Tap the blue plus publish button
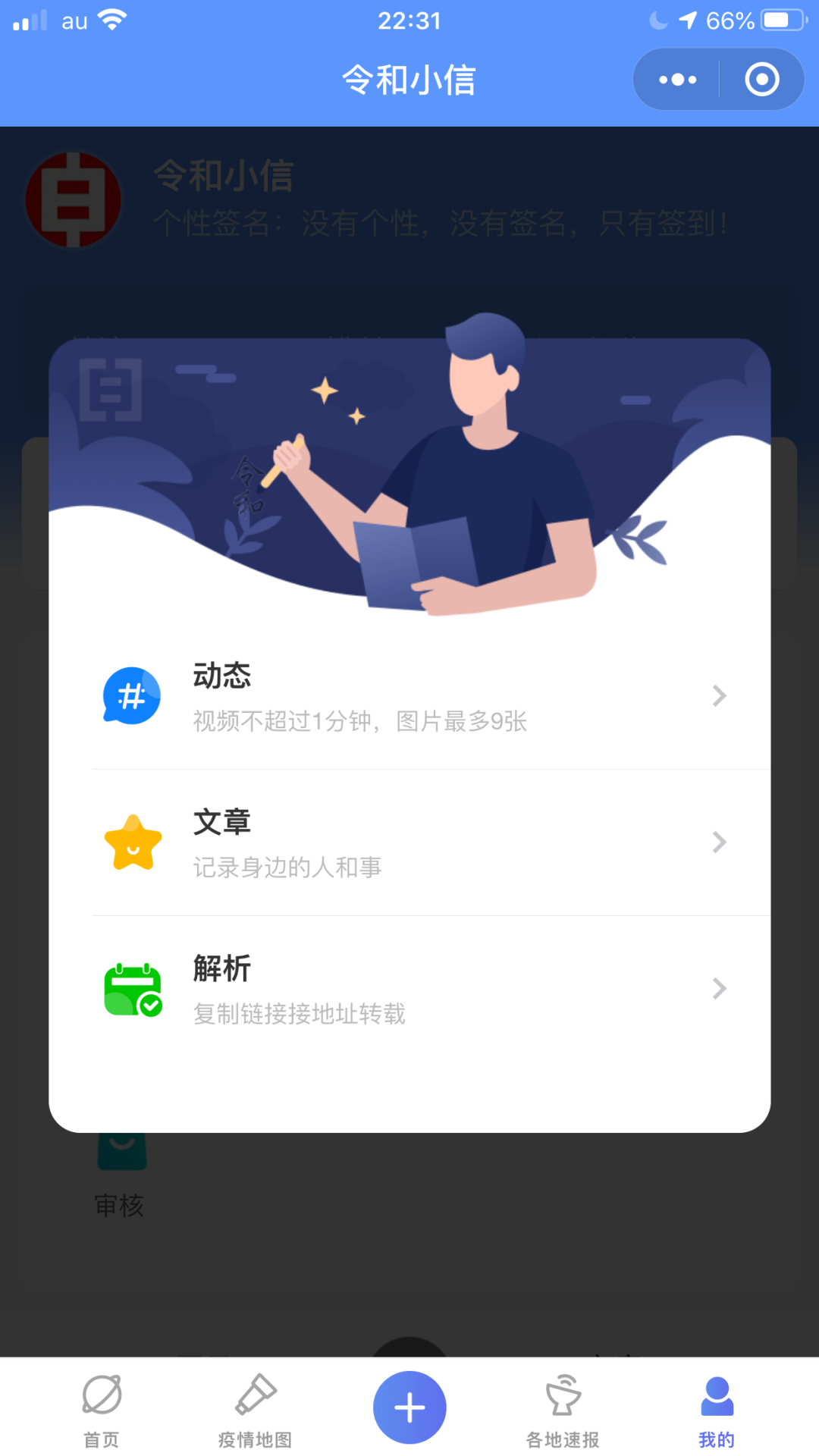 click(x=409, y=1407)
